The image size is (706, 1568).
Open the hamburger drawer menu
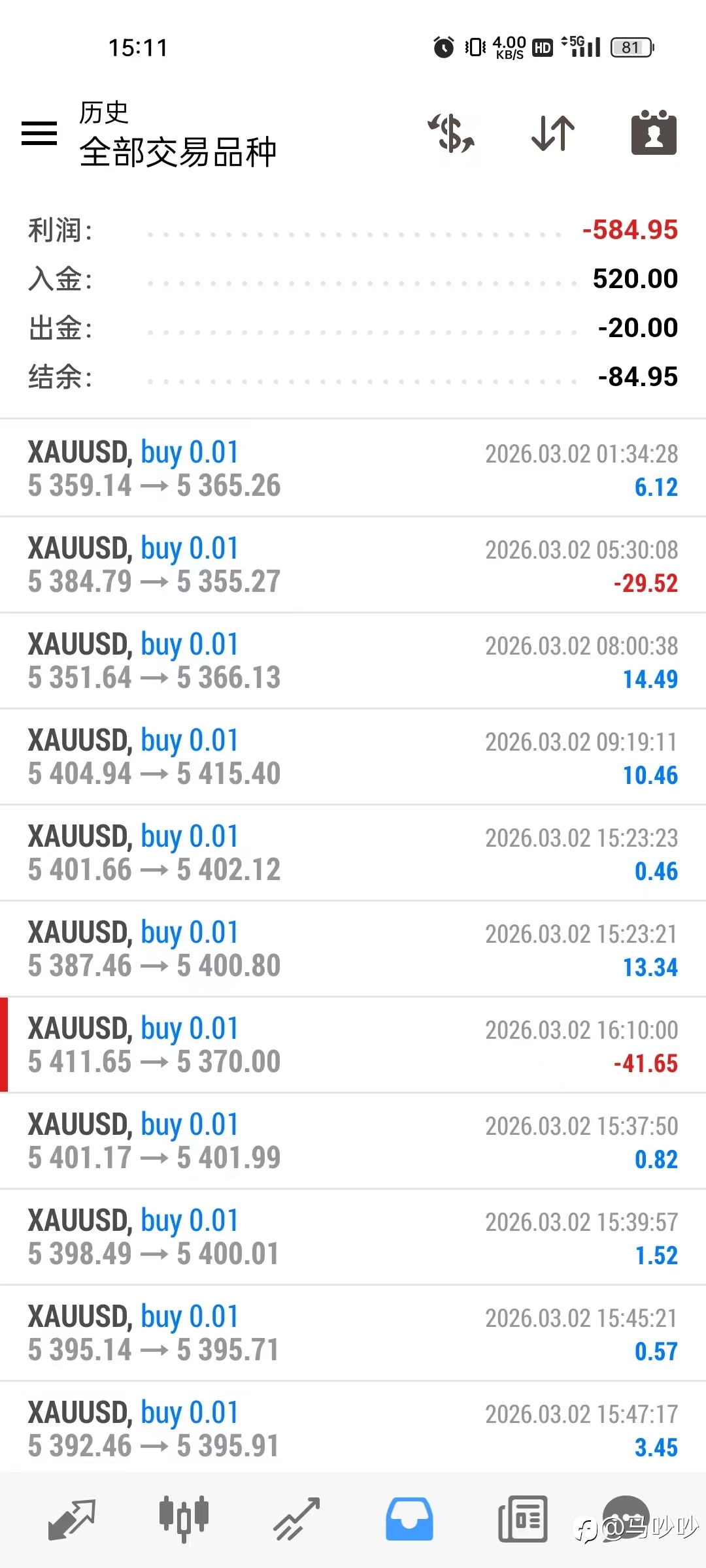pyautogui.click(x=39, y=133)
